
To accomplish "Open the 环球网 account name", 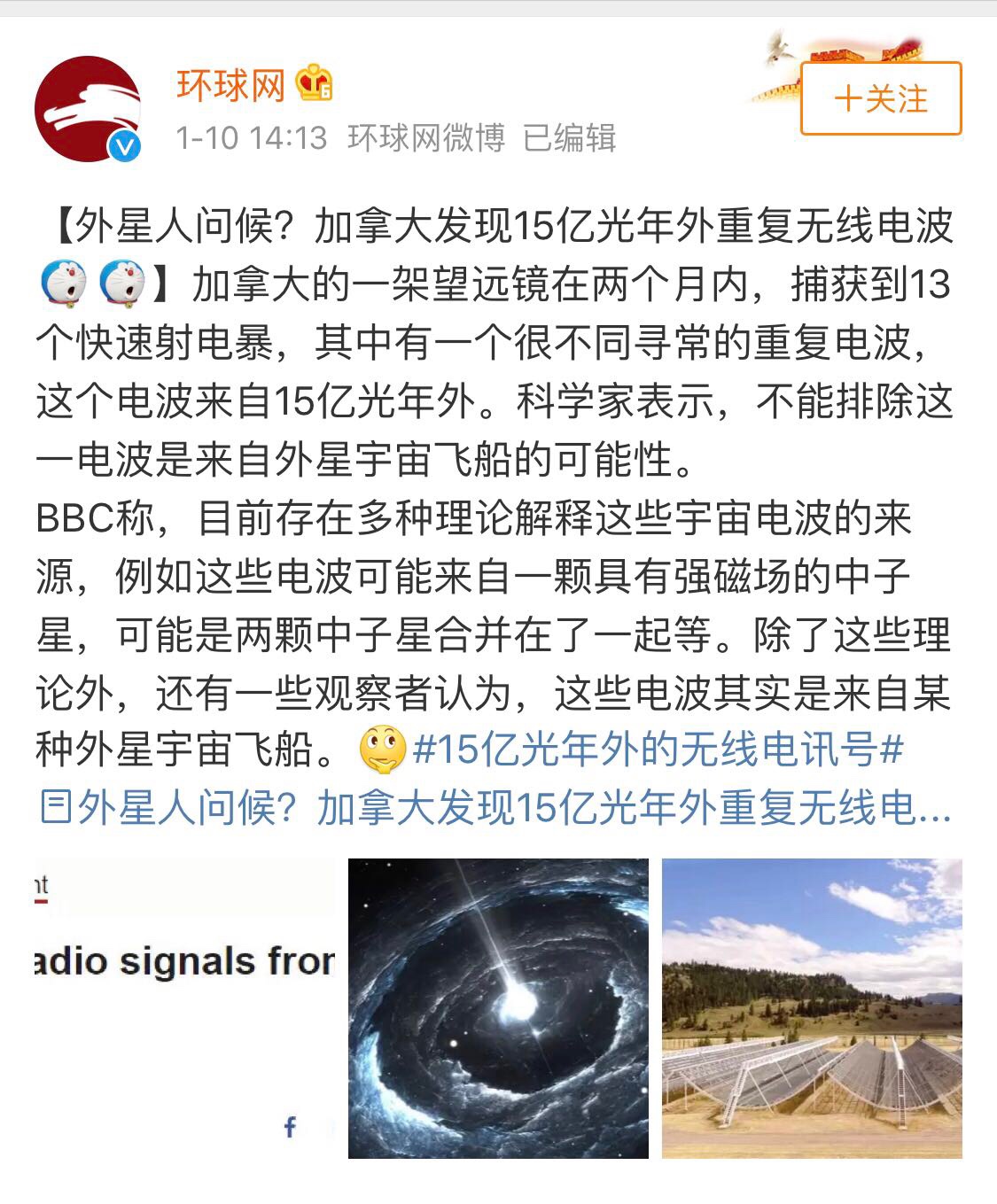I will click(x=230, y=86).
